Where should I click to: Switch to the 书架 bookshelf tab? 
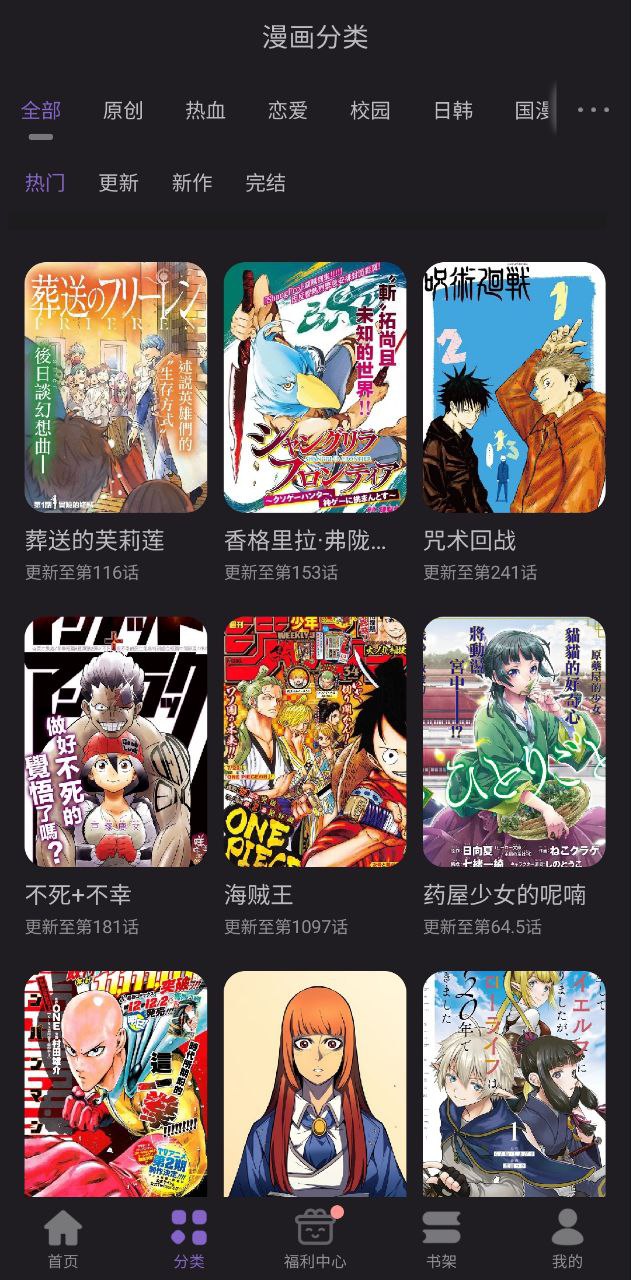(x=441, y=1238)
